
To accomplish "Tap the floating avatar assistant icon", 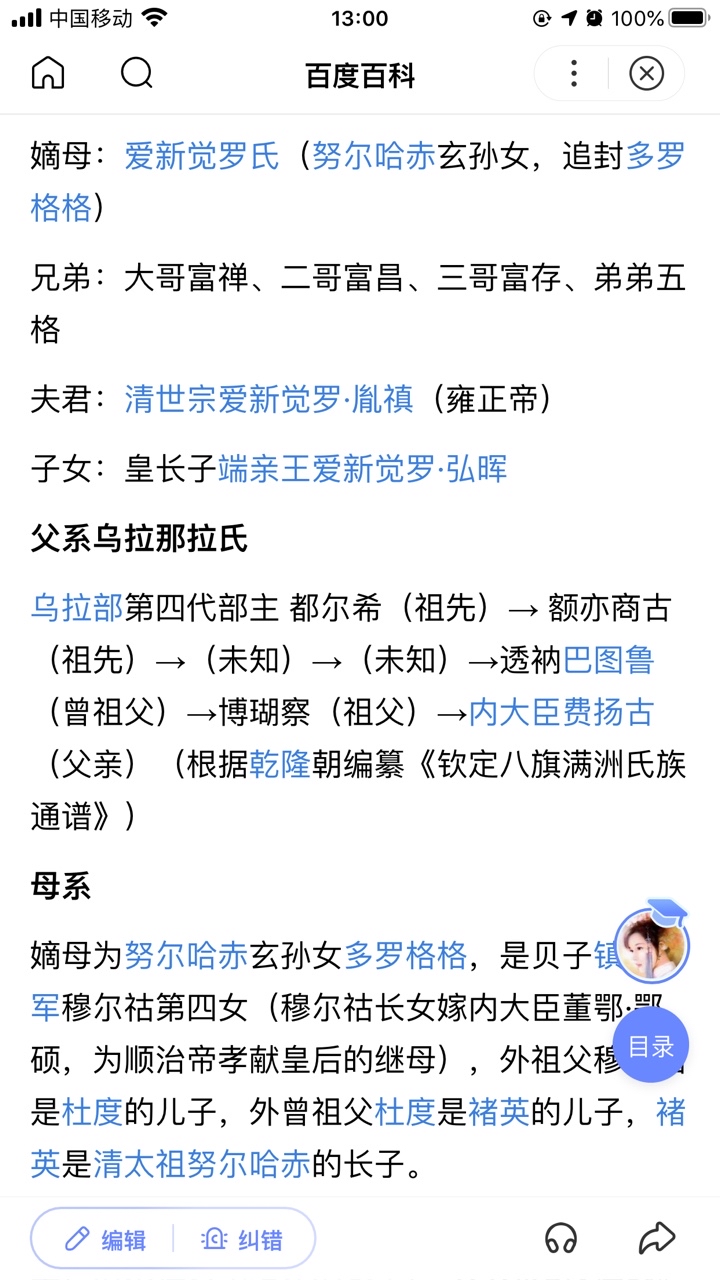I will (x=651, y=943).
